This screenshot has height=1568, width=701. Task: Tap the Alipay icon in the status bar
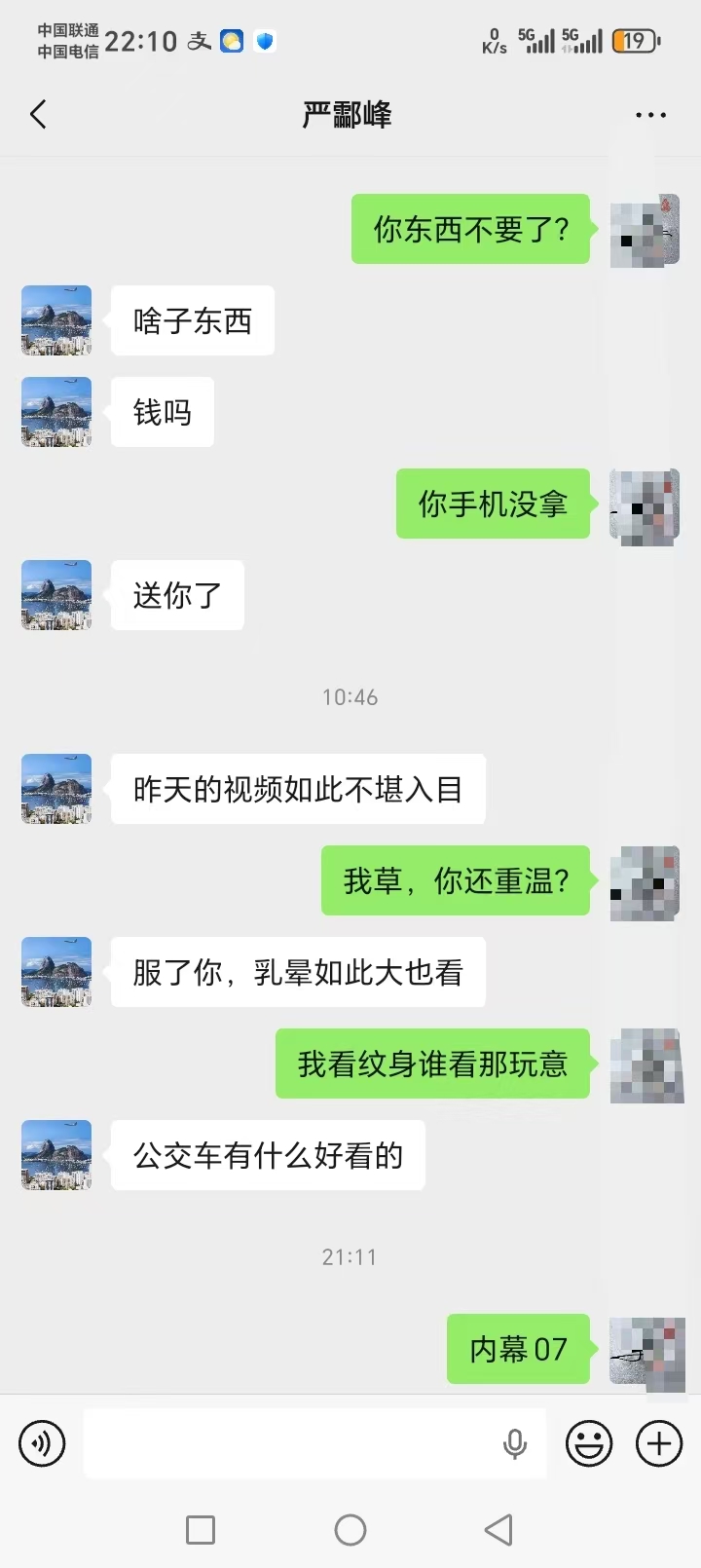pos(198,41)
